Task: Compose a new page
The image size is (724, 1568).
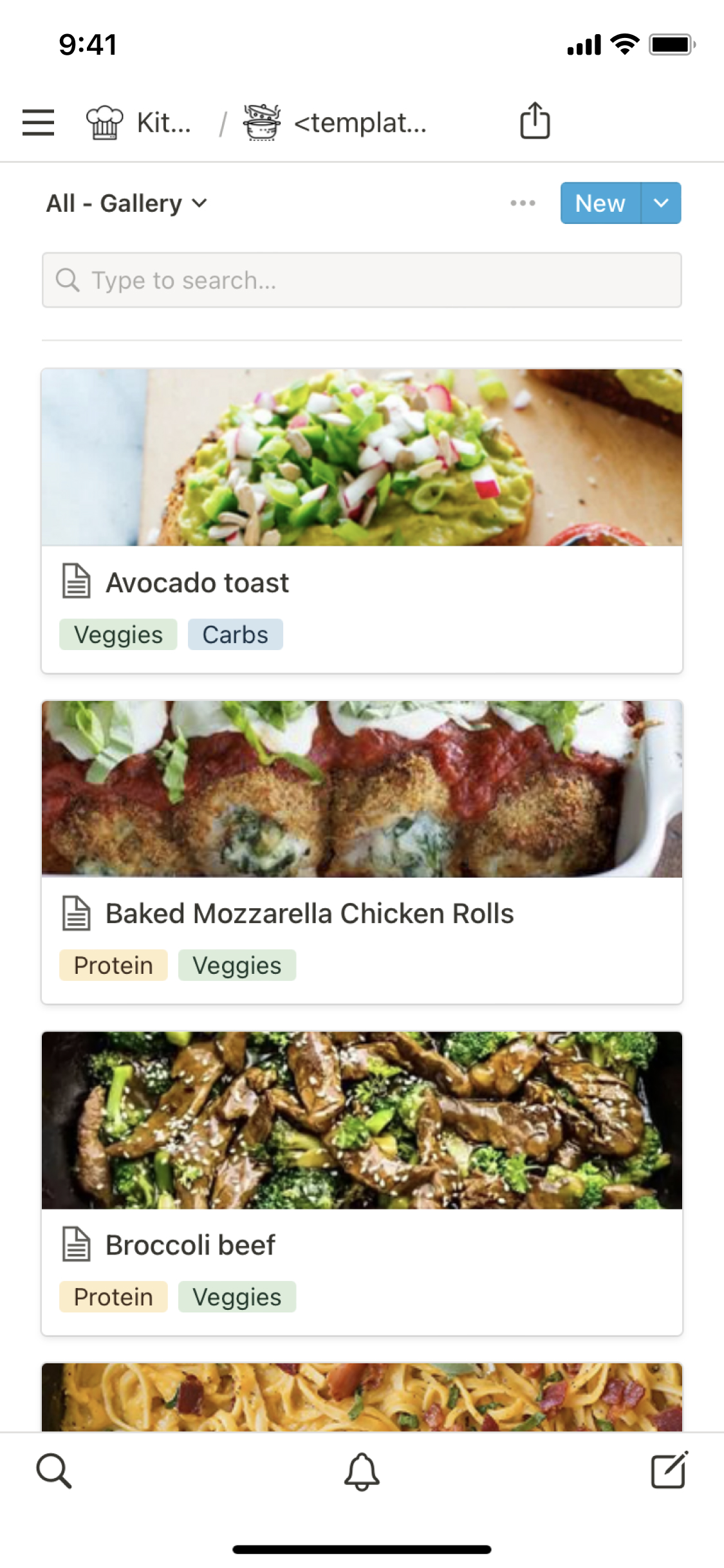Action: click(669, 1471)
